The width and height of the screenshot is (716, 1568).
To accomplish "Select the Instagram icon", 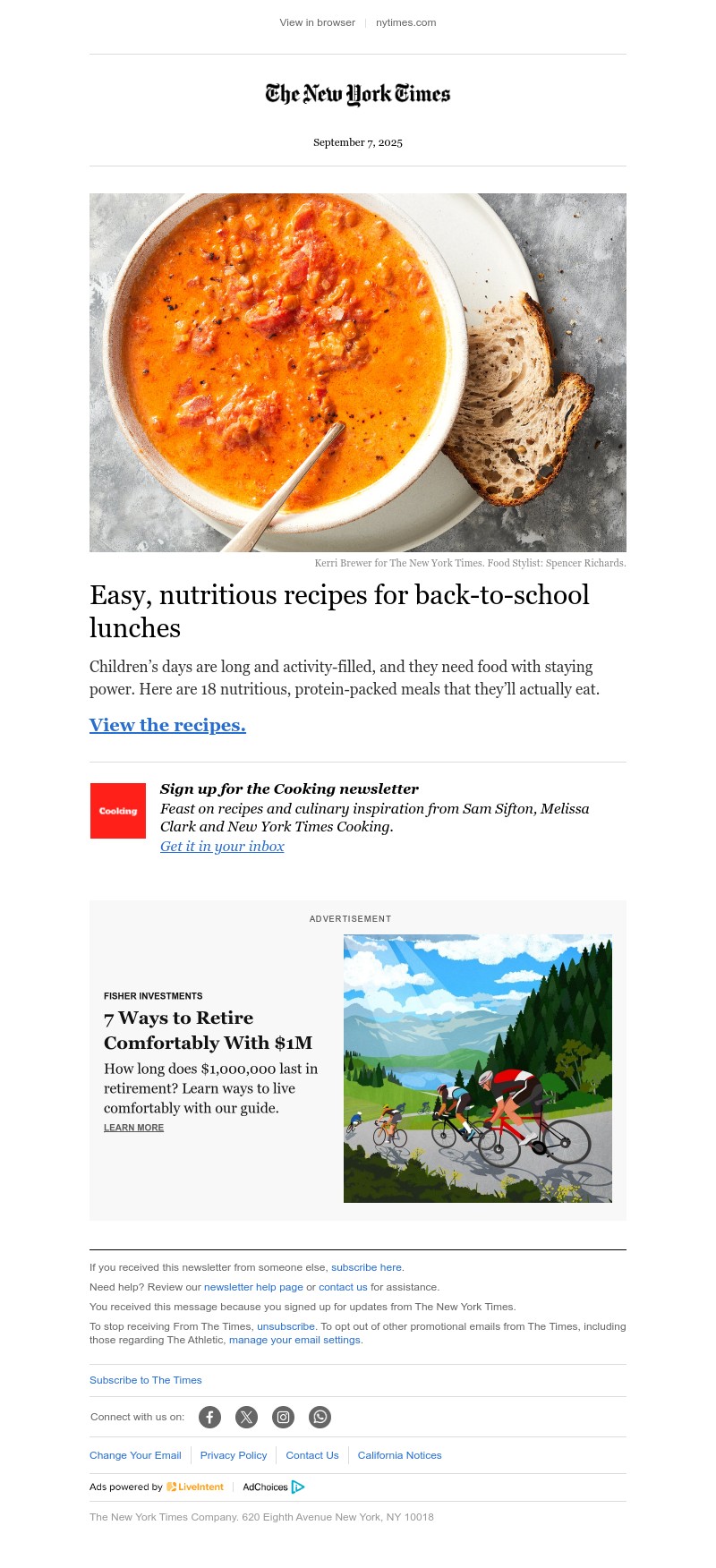I will click(283, 1417).
